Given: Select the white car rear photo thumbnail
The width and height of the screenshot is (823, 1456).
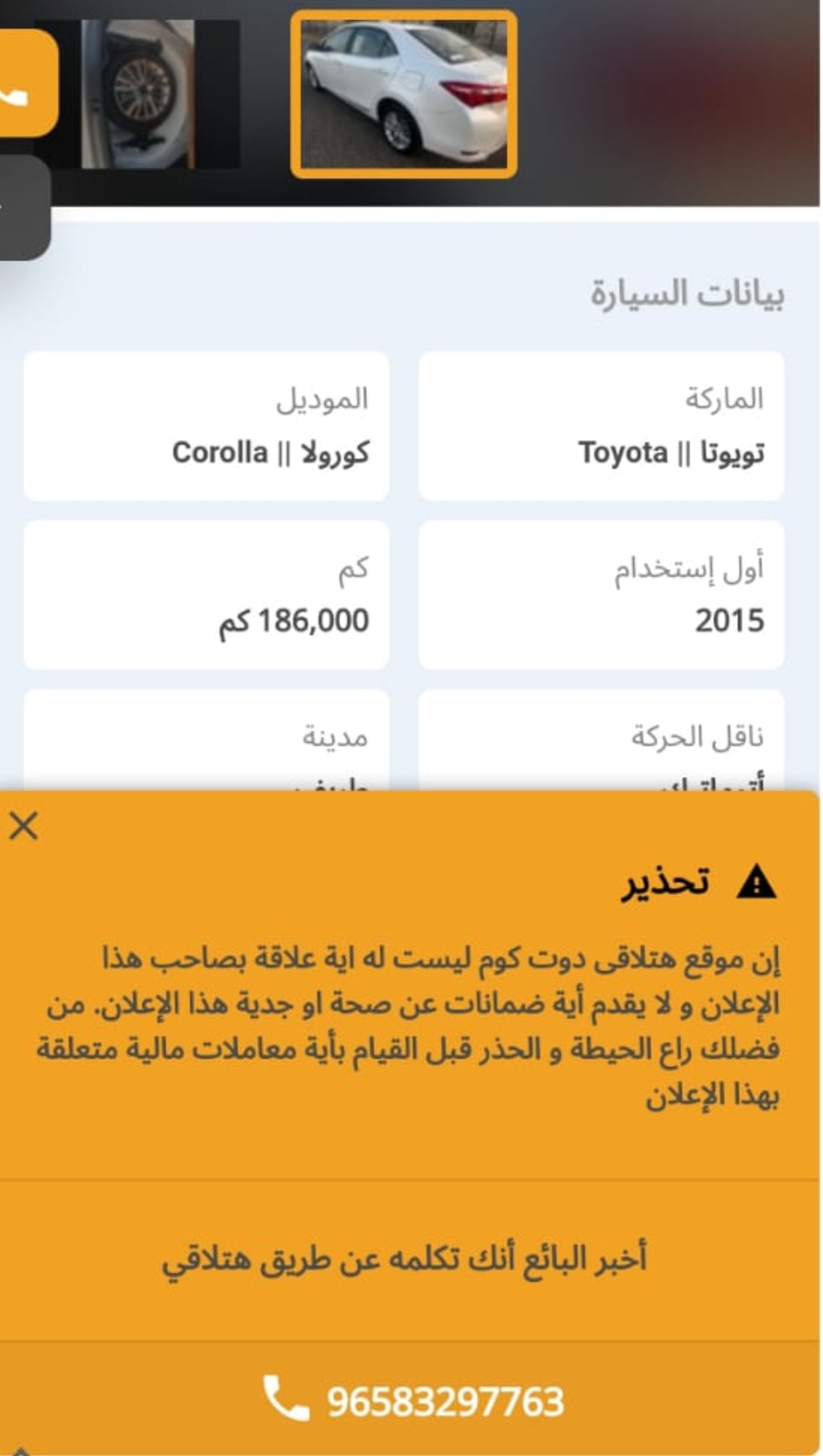Looking at the screenshot, I should tap(404, 94).
